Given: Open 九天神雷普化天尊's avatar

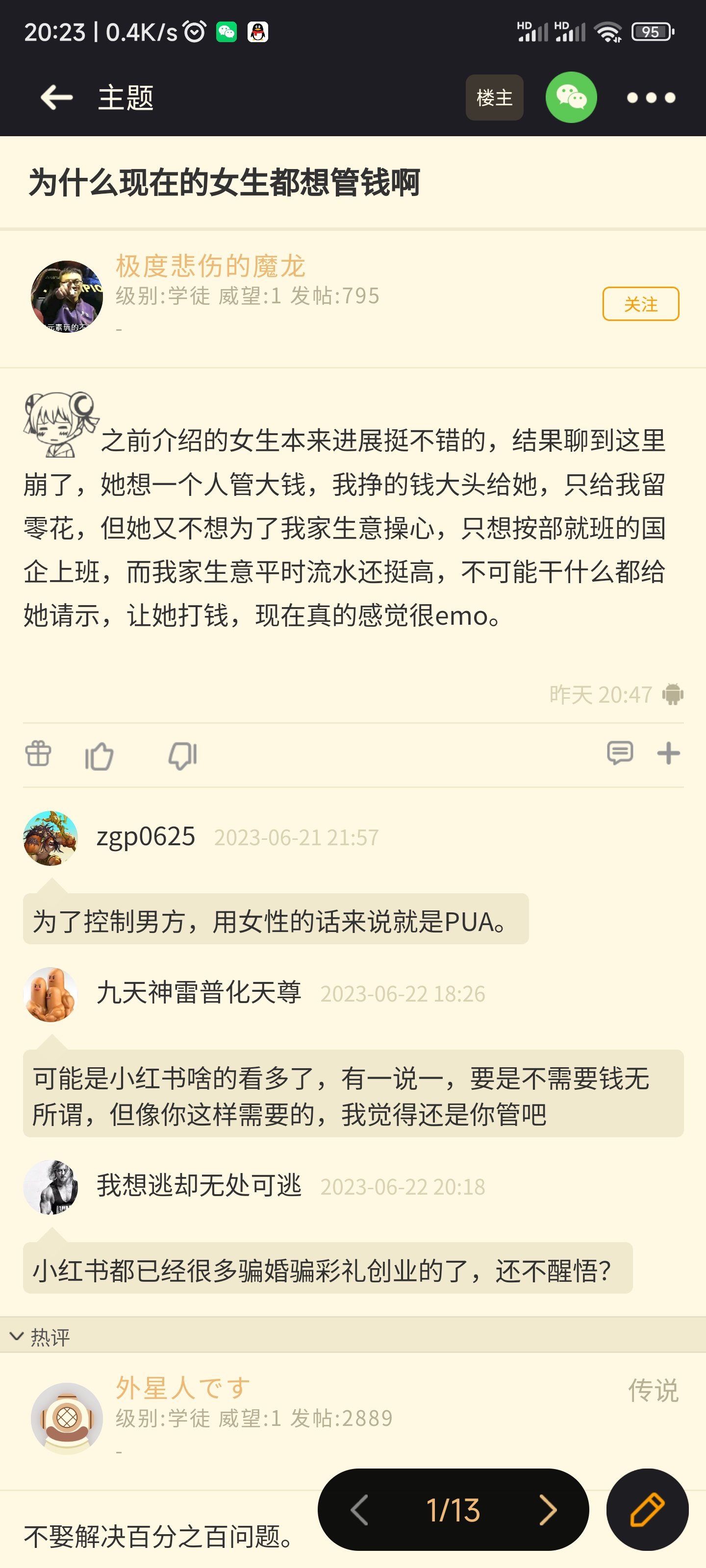Looking at the screenshot, I should pyautogui.click(x=50, y=995).
